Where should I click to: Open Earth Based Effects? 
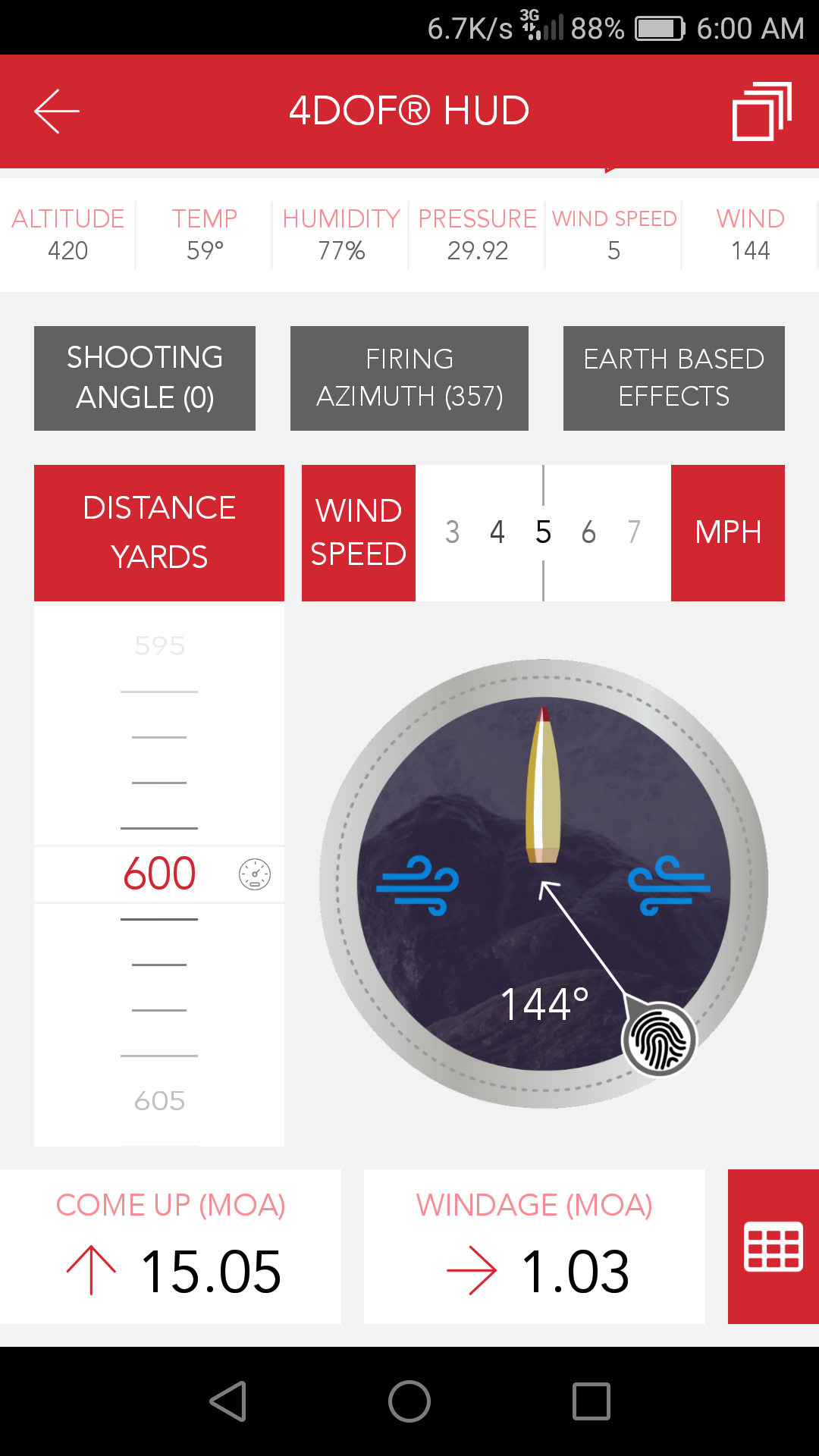(x=673, y=378)
